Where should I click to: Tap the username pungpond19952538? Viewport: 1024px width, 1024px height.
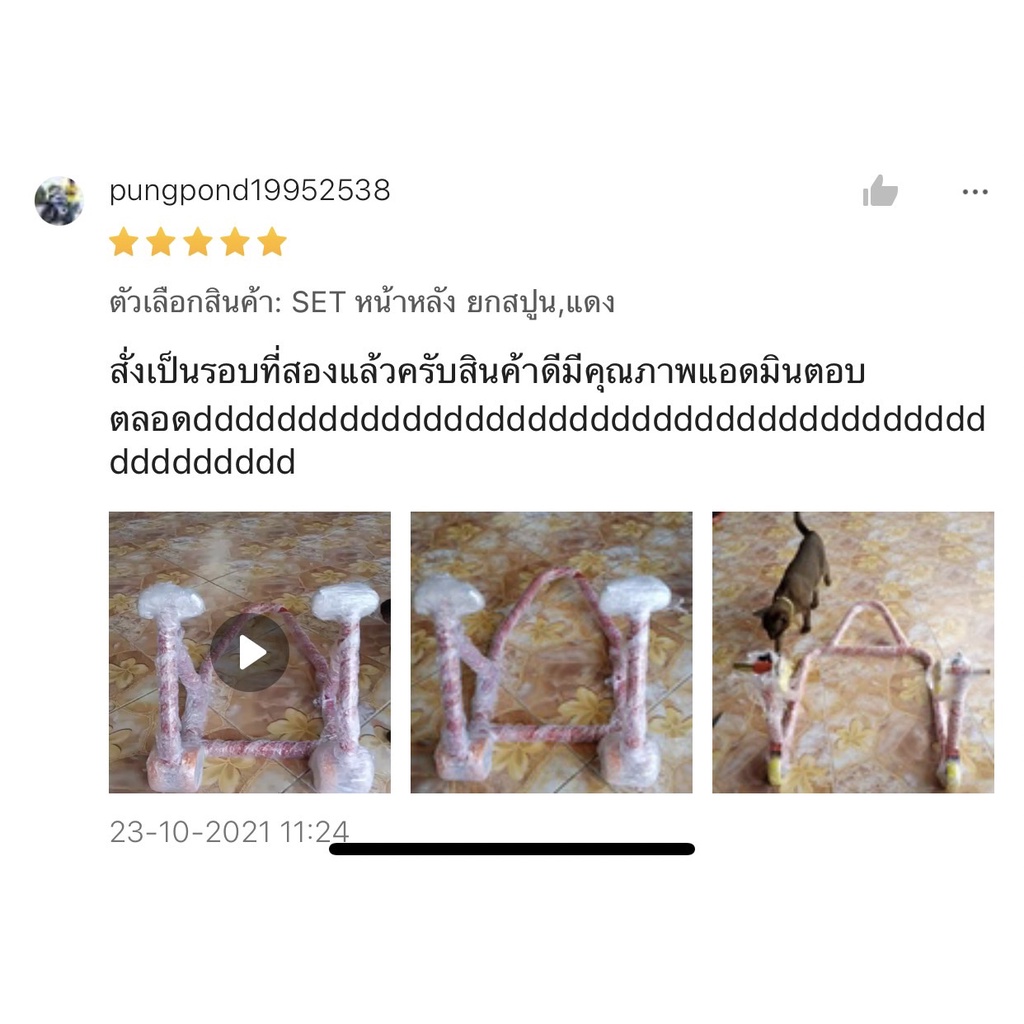249,191
